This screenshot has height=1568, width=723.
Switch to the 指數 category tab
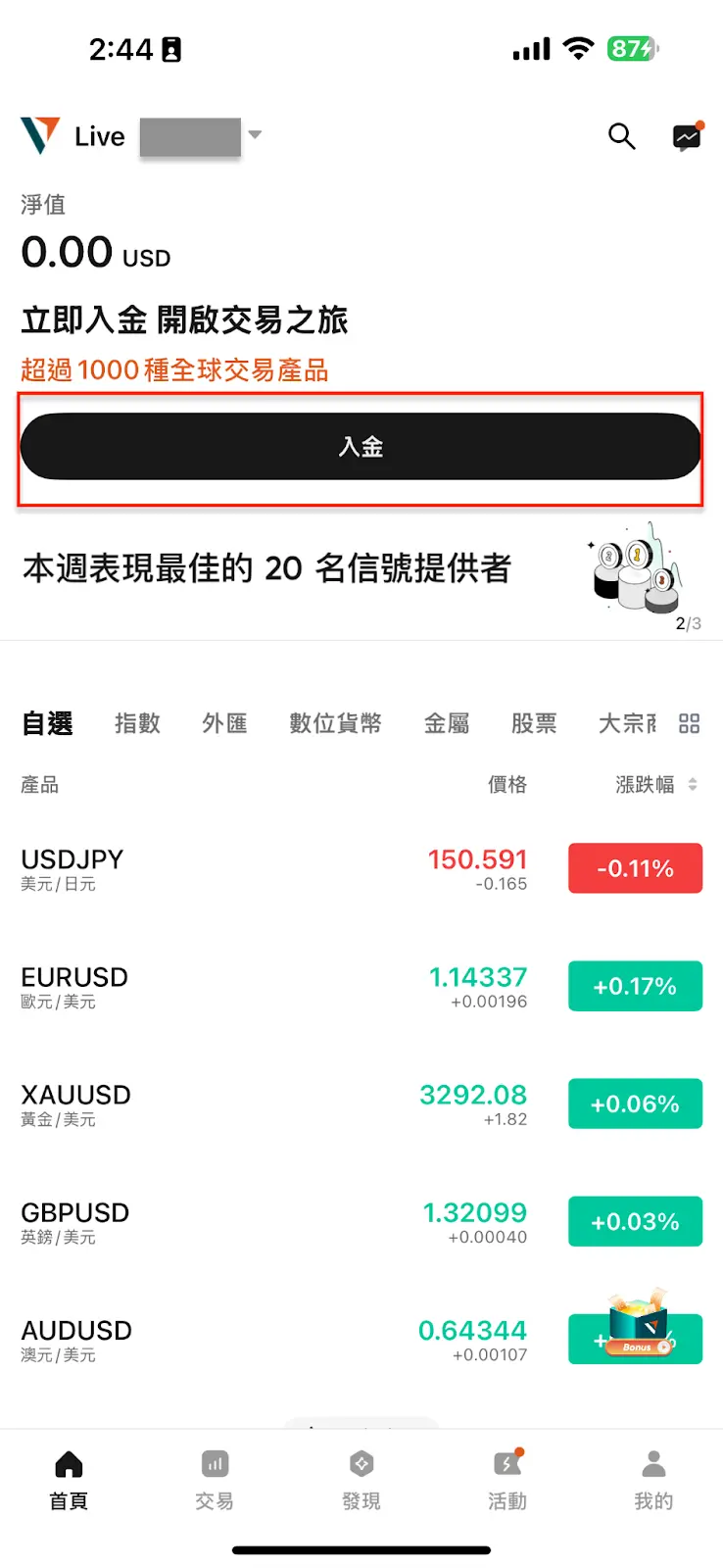pyautogui.click(x=137, y=723)
